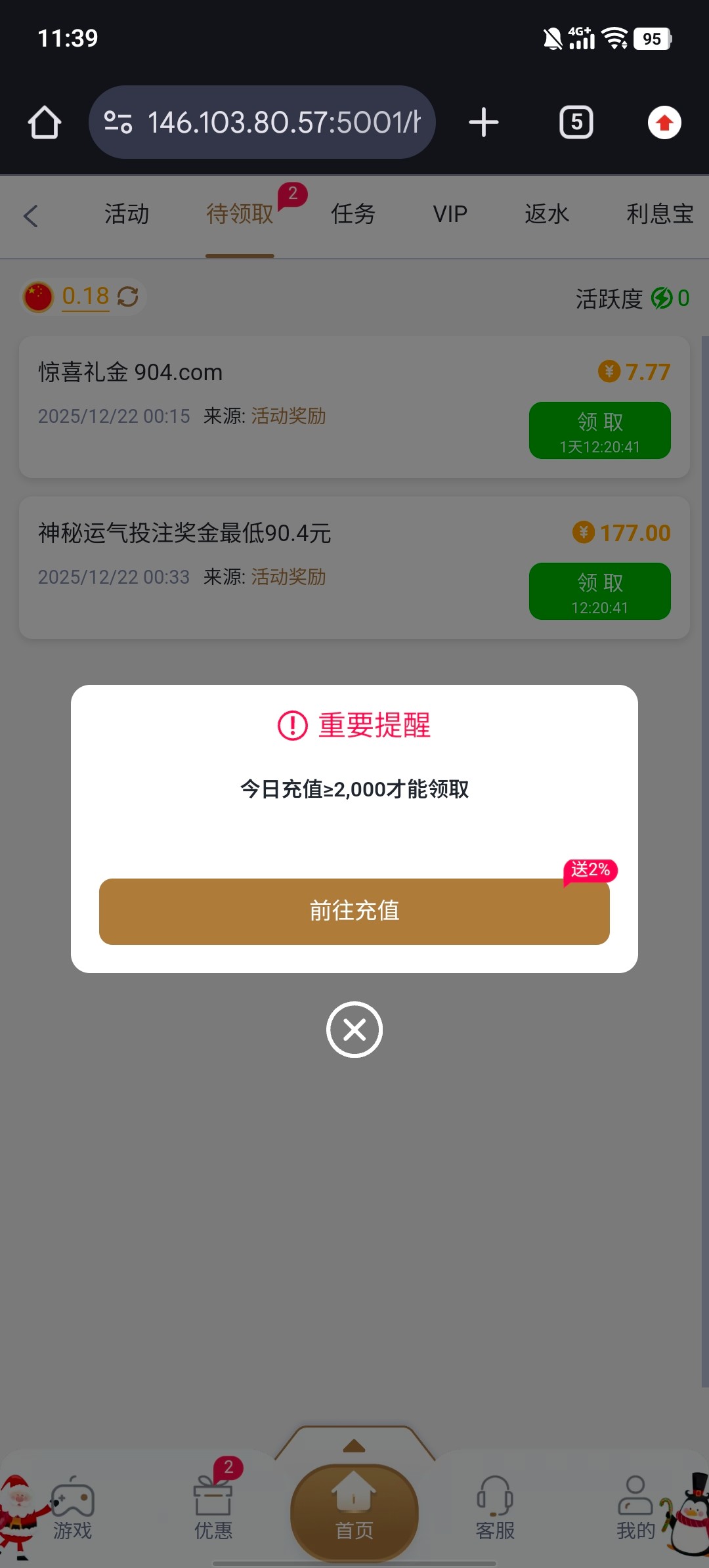Show the 5 open tabs
Viewport: 709px width, 1568px height.
point(576,123)
